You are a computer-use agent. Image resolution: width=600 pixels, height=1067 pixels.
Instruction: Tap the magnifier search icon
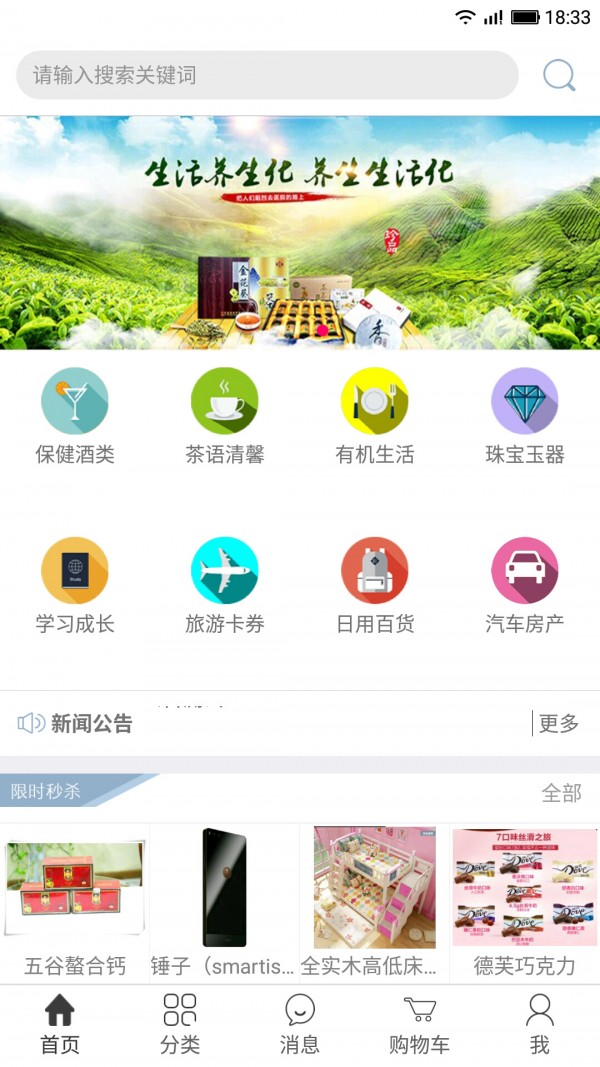click(x=559, y=76)
